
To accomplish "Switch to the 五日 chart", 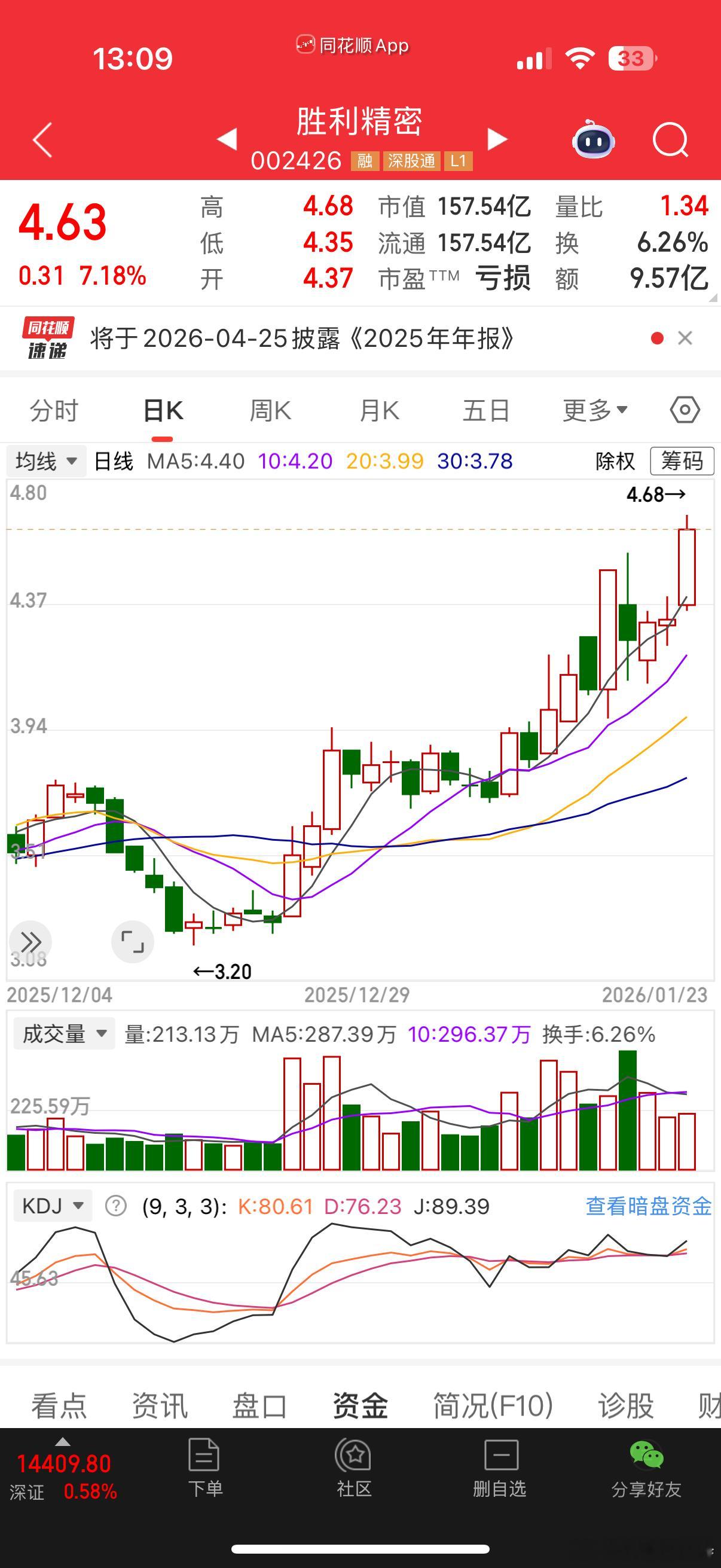I will (x=485, y=411).
